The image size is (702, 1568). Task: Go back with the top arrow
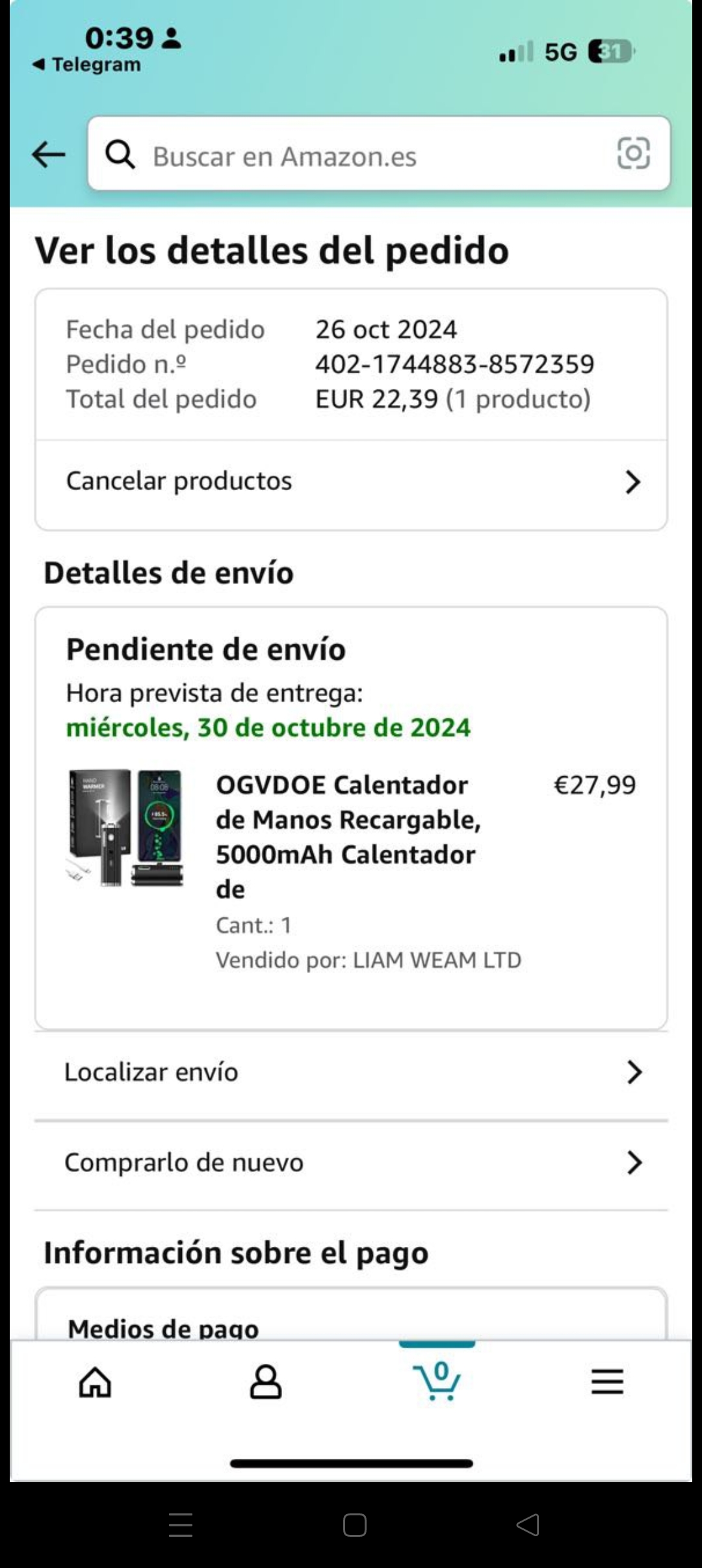click(49, 155)
